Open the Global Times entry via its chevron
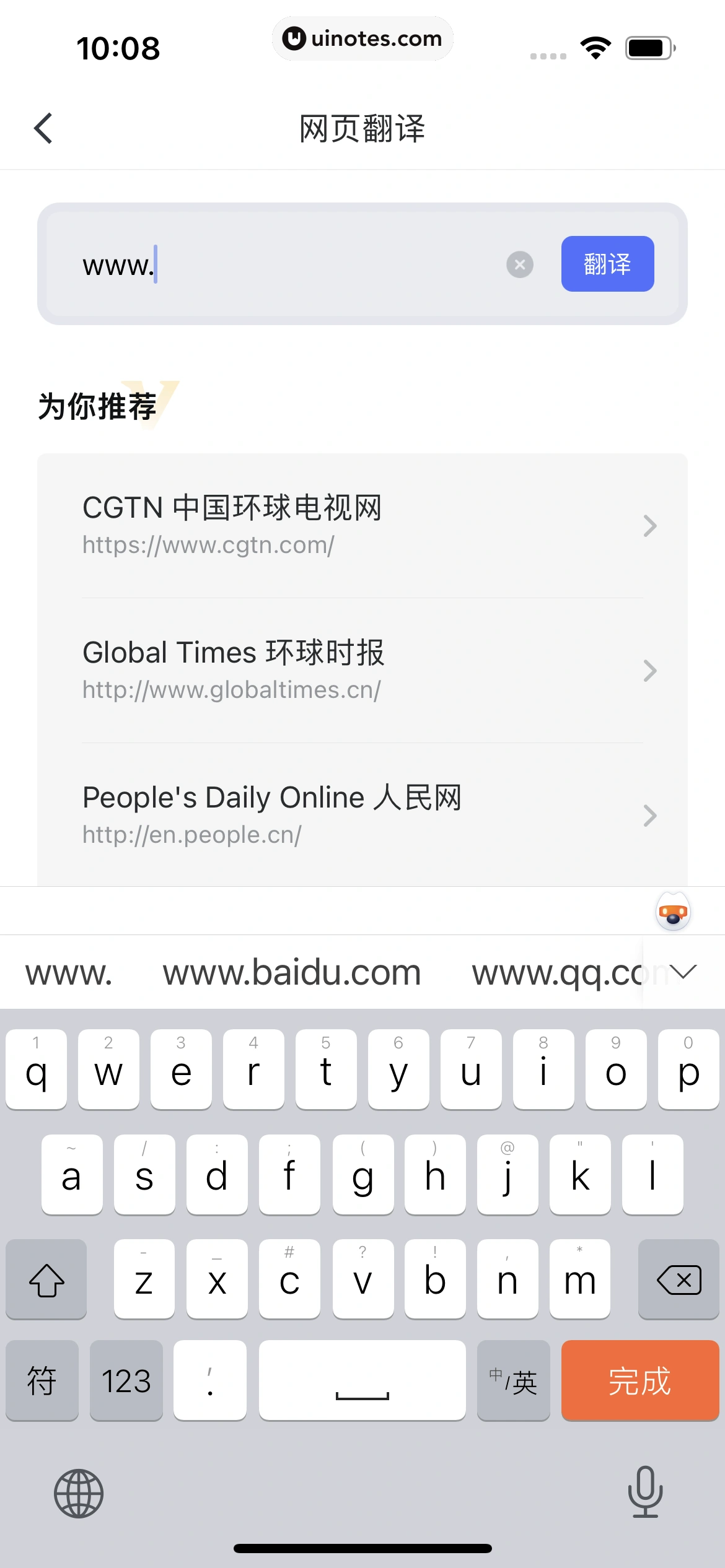 pos(650,670)
